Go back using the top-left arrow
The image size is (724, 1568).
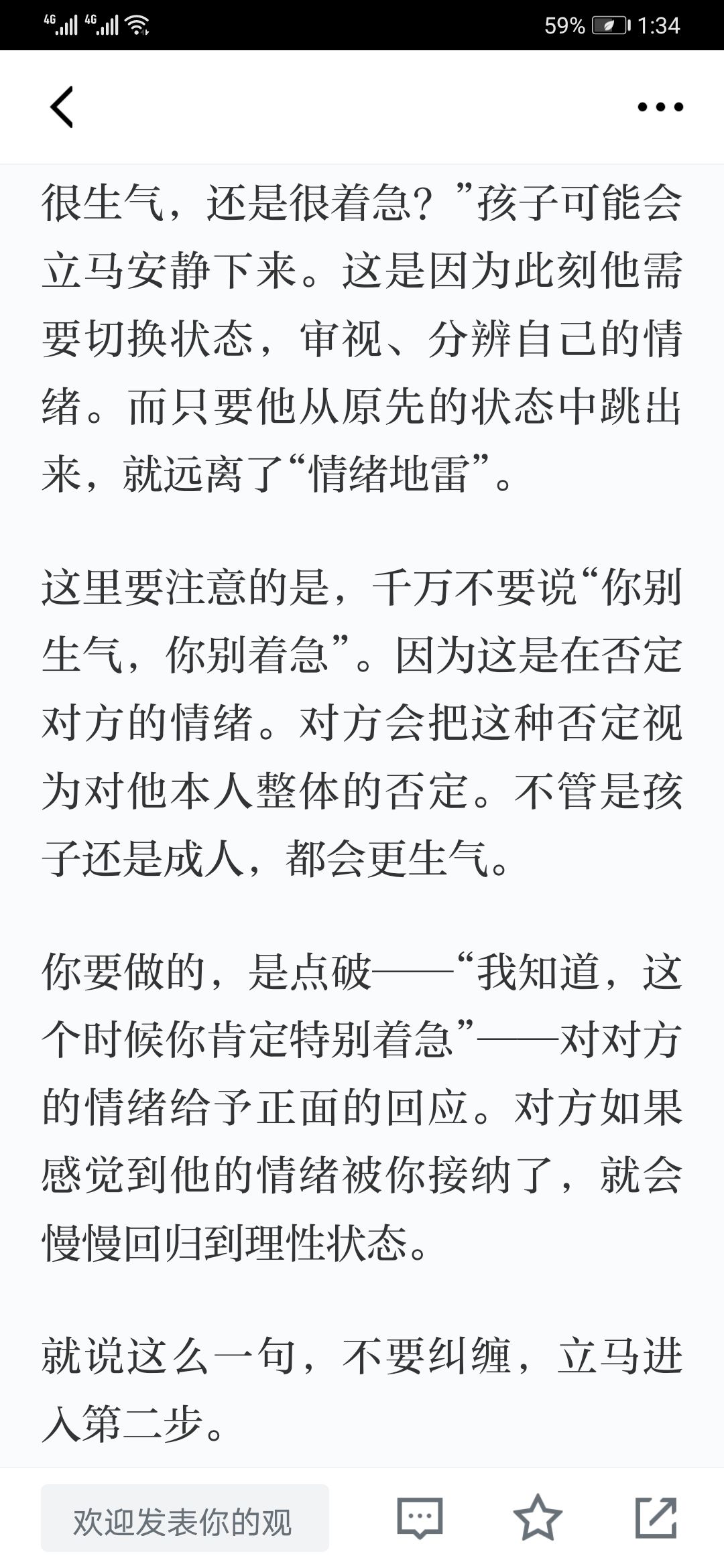[x=62, y=107]
